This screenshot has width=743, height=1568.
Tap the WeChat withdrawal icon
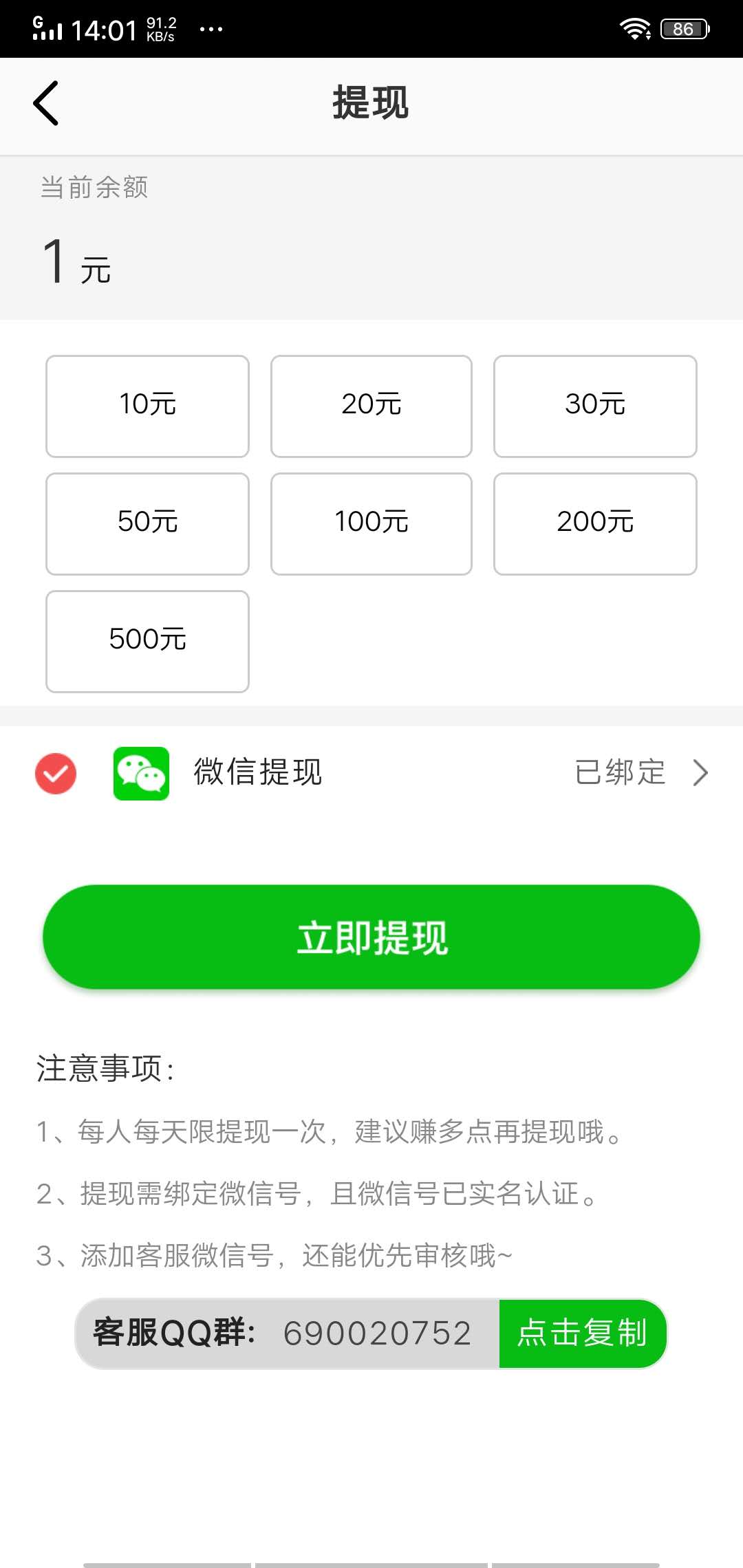[x=140, y=773]
